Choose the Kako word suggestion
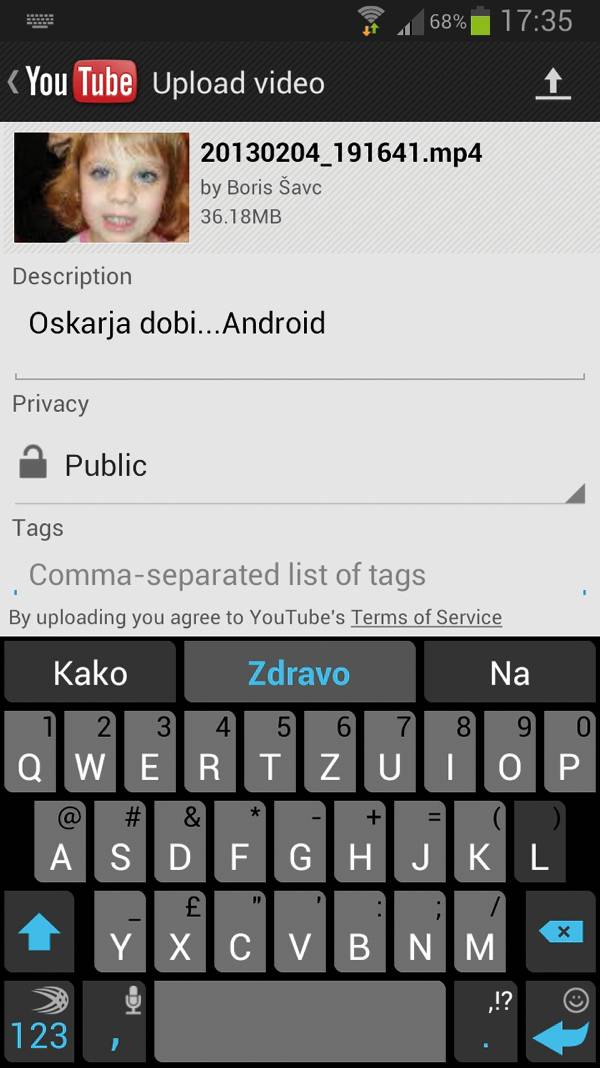 [x=90, y=673]
